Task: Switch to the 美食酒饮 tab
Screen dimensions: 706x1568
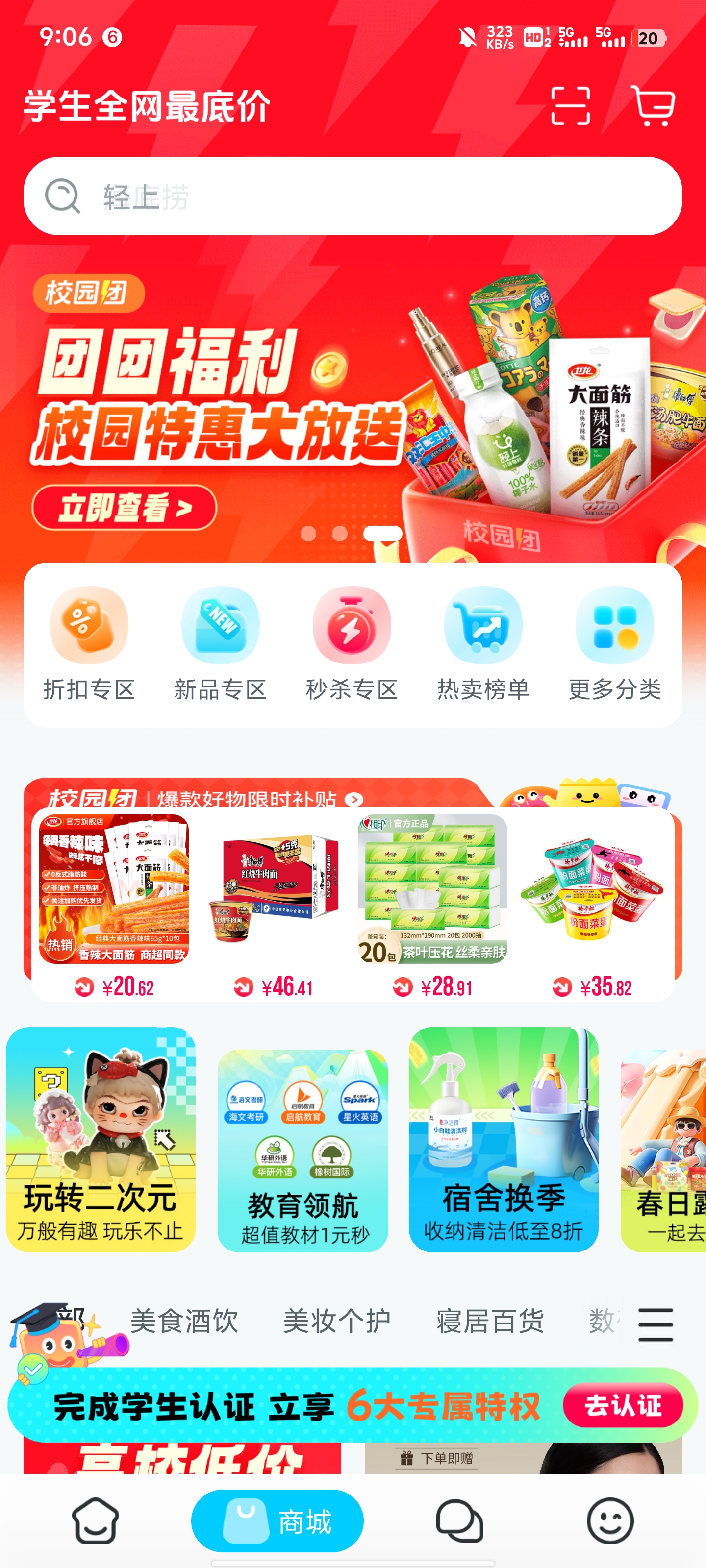Action: tap(184, 1322)
